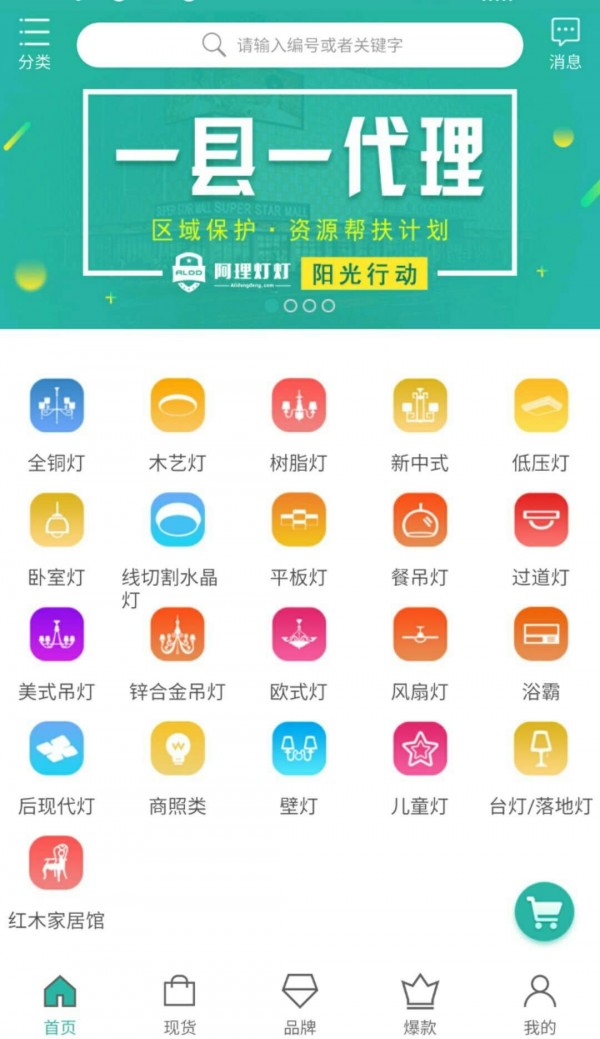600x1039 pixels.
Task: Open the floating shopping cart button
Action: tap(544, 911)
